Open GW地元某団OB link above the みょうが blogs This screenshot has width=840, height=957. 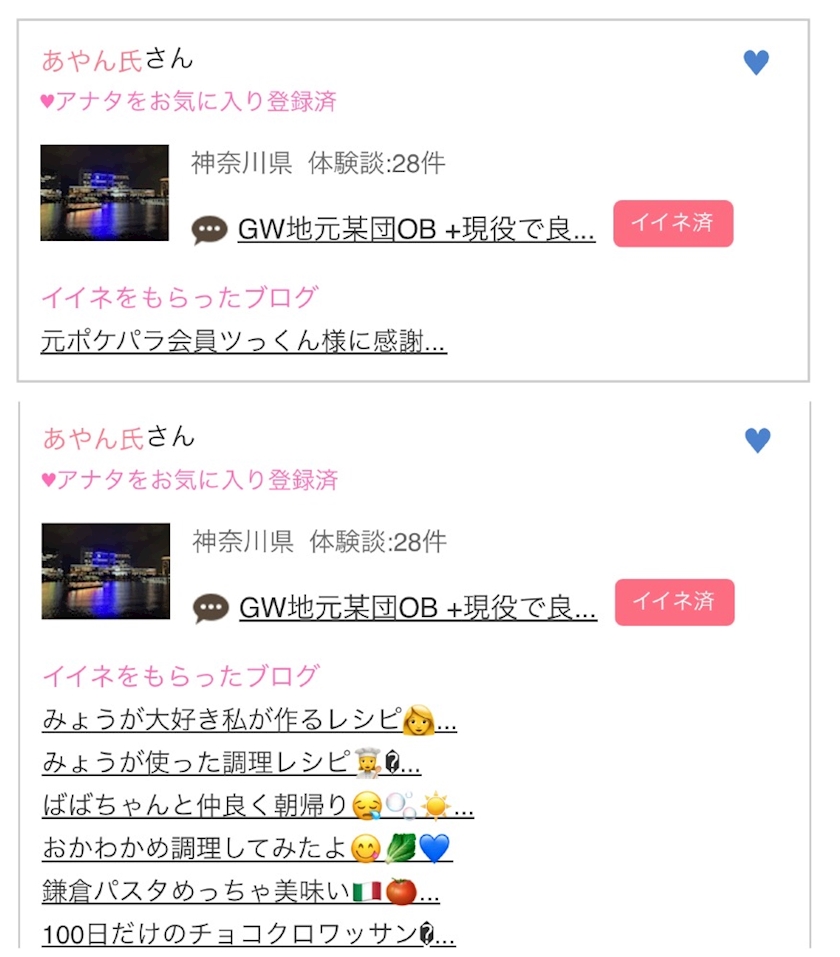(x=418, y=608)
